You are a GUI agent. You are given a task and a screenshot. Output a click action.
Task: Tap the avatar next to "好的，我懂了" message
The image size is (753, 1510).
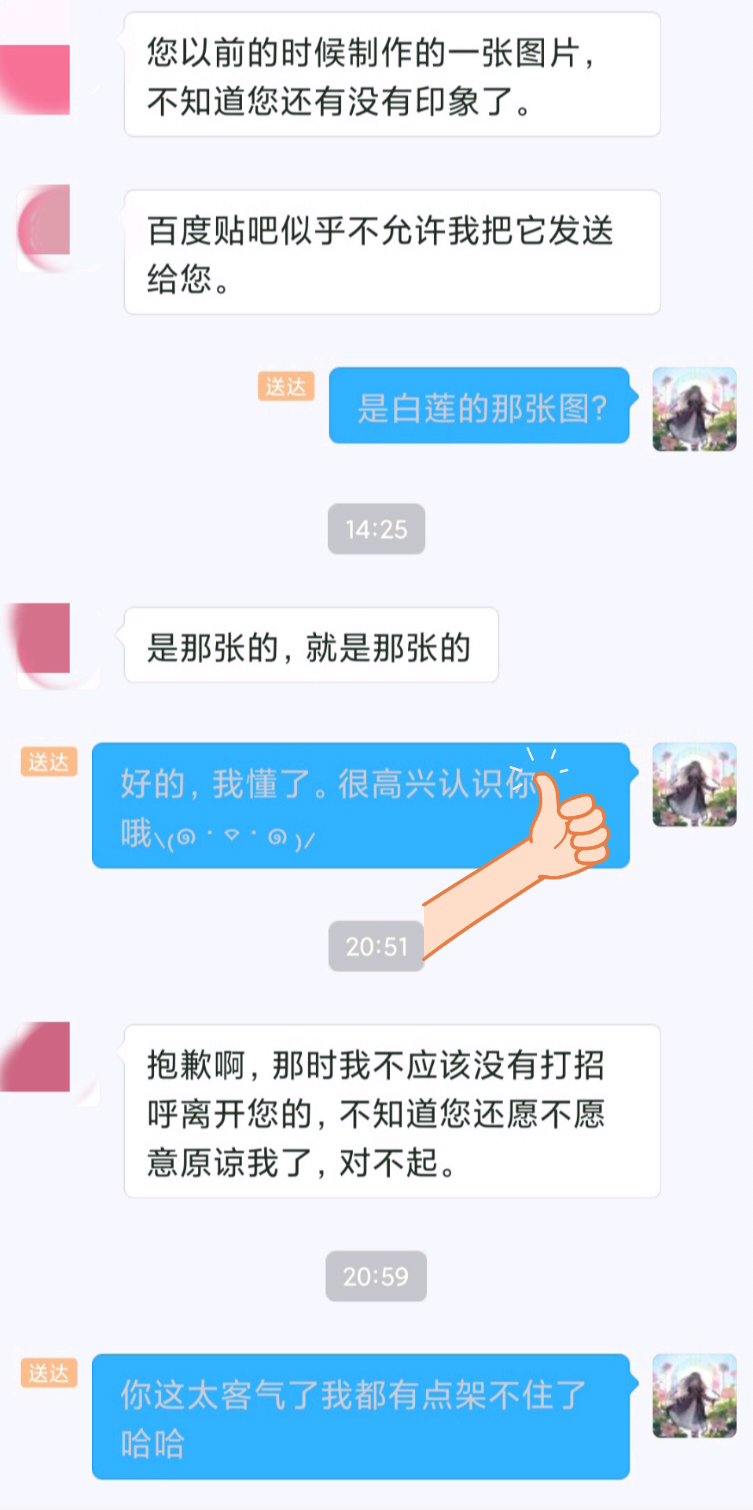(x=694, y=784)
